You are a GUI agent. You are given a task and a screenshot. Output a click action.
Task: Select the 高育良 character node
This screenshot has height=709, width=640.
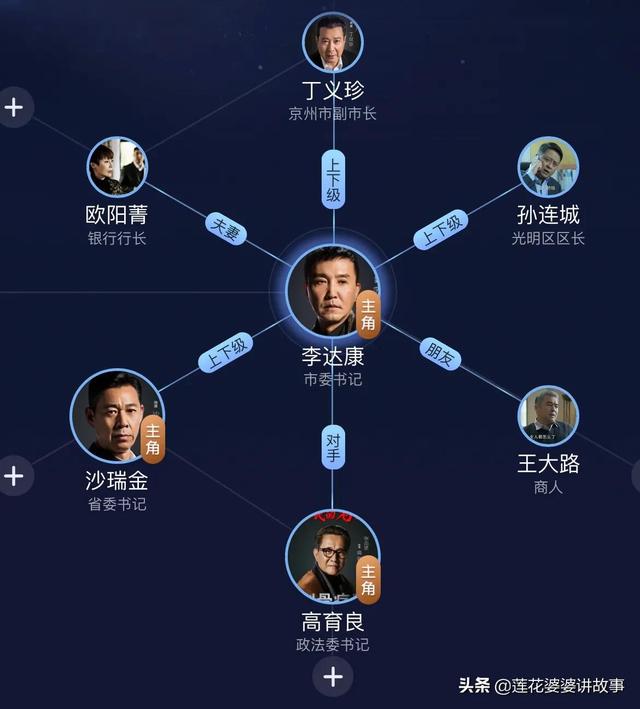pos(333,558)
